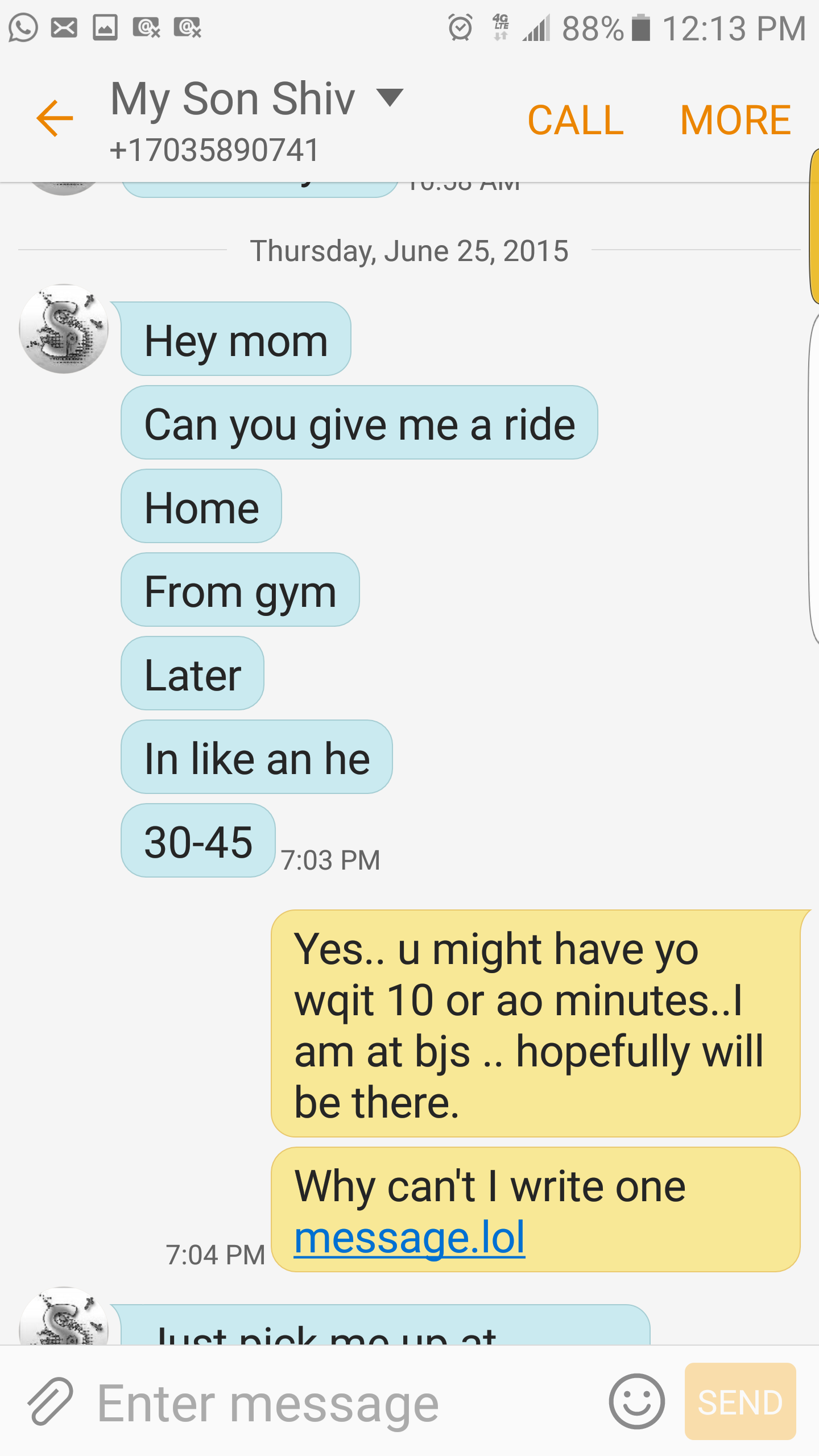This screenshot has height=1456, width=819.
Task: Focus the Enter message field
Action: coord(341,1403)
